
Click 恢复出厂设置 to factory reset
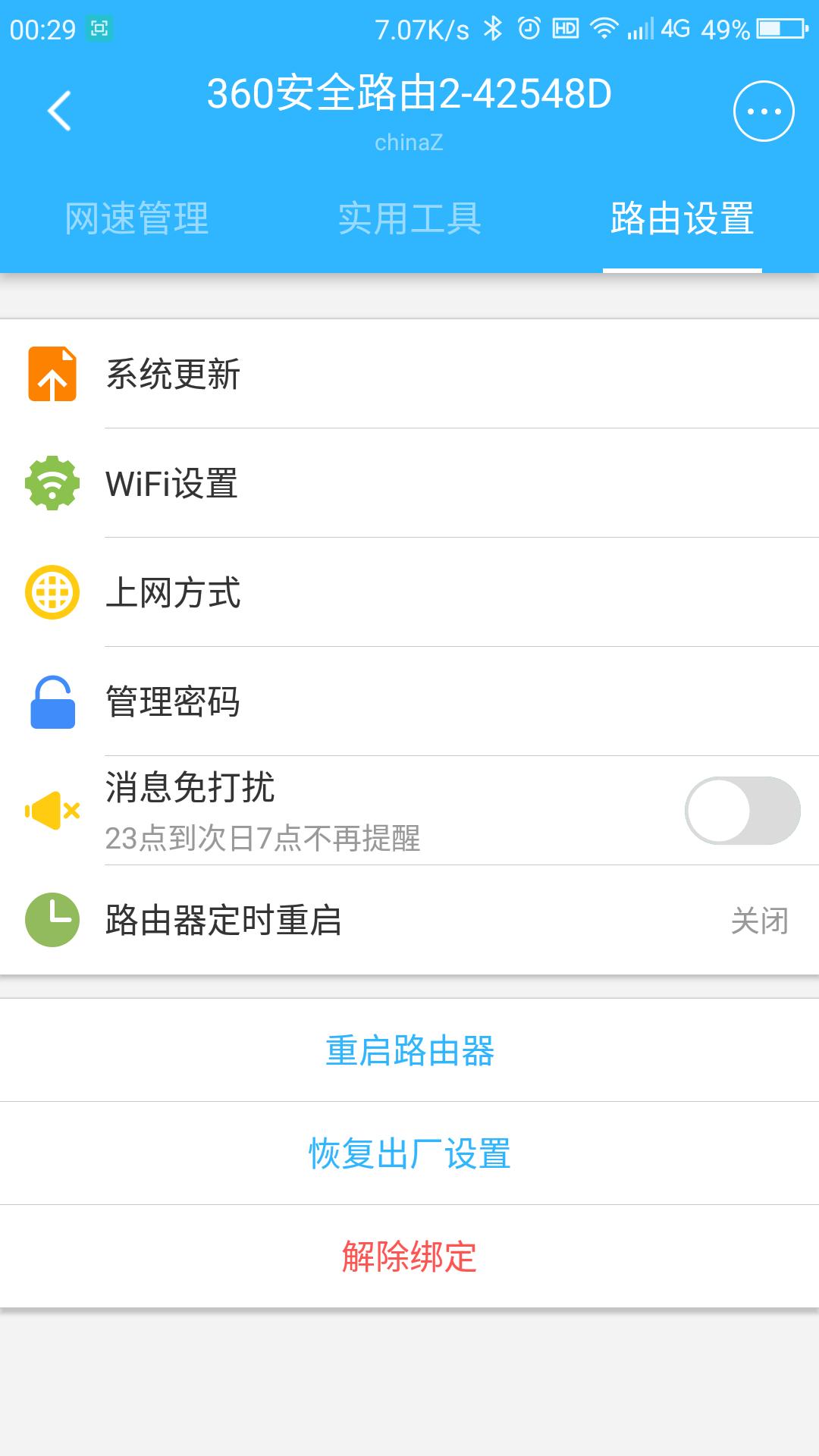coord(409,1153)
